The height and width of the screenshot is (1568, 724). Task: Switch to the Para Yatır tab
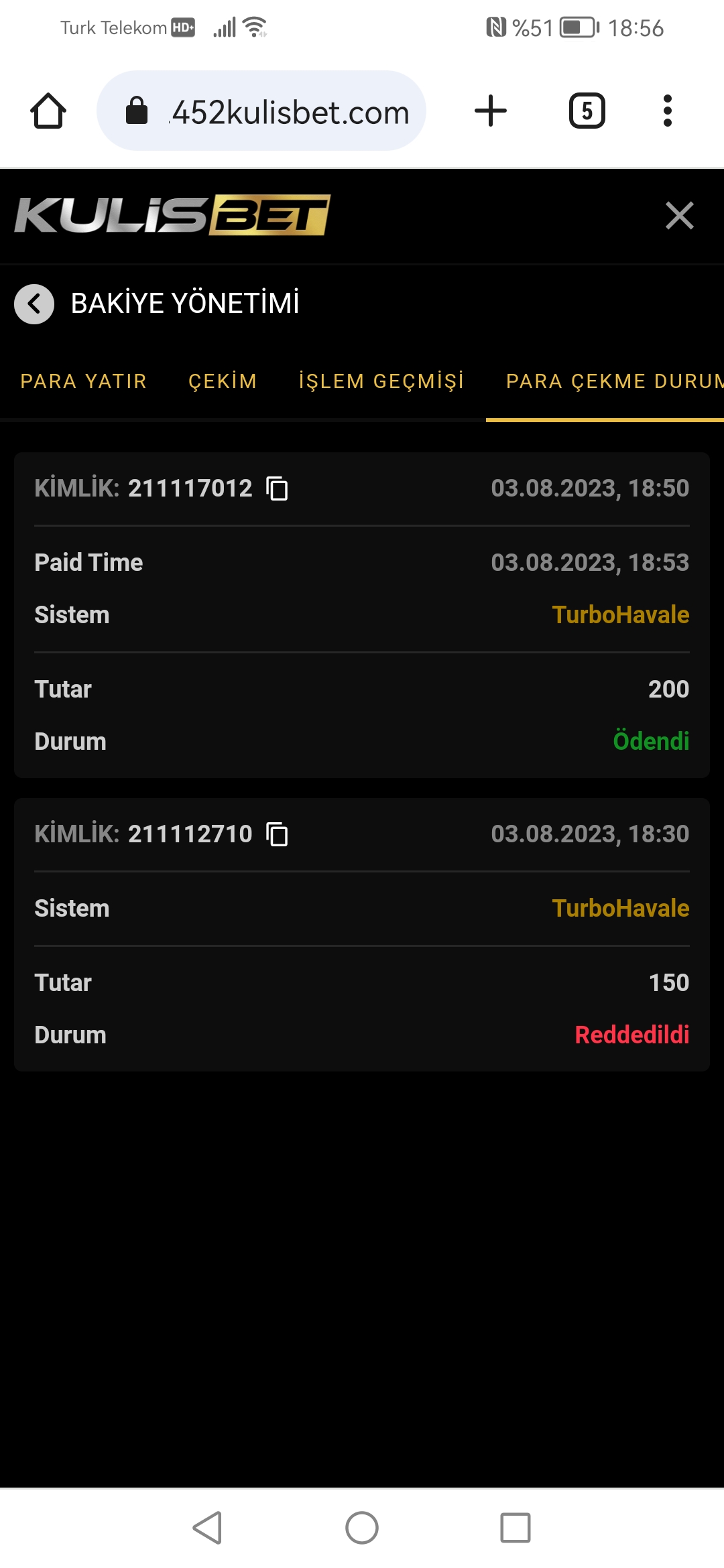click(84, 381)
